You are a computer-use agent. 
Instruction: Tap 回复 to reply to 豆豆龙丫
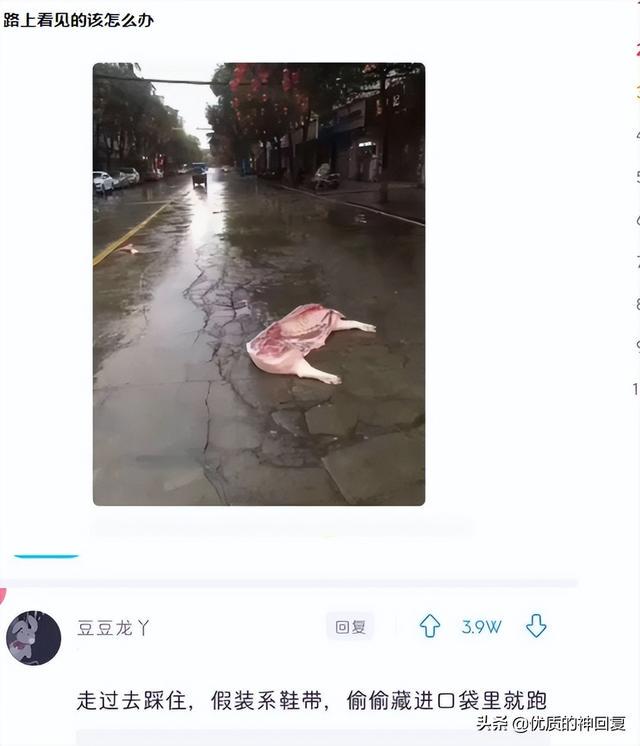(x=350, y=627)
